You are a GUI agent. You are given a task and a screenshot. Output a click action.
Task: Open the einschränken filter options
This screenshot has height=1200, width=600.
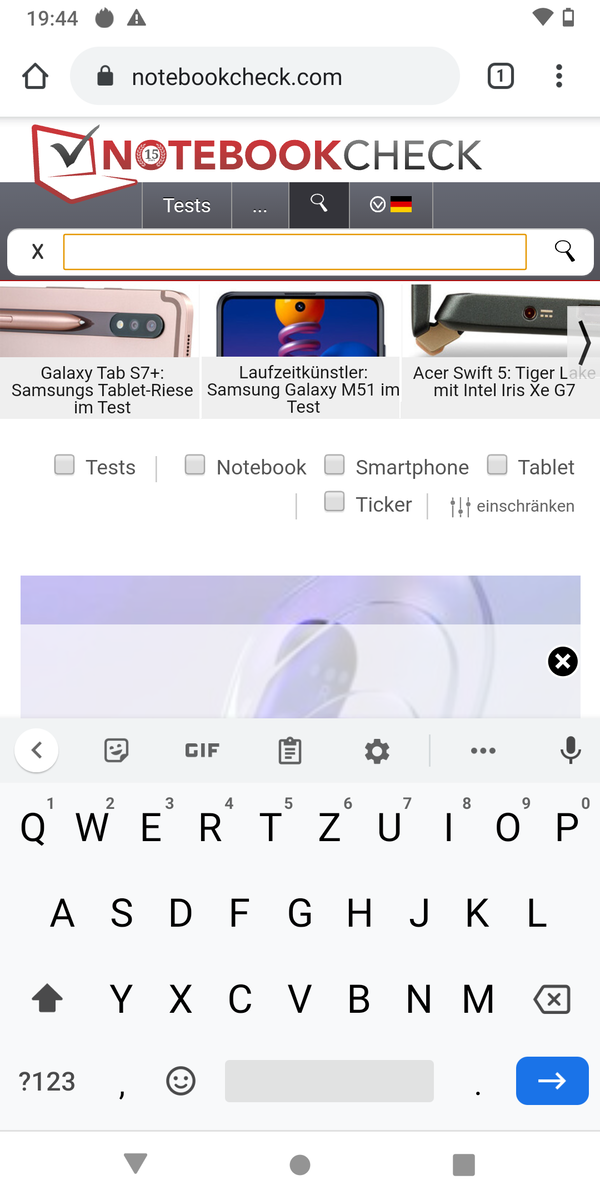click(x=512, y=506)
